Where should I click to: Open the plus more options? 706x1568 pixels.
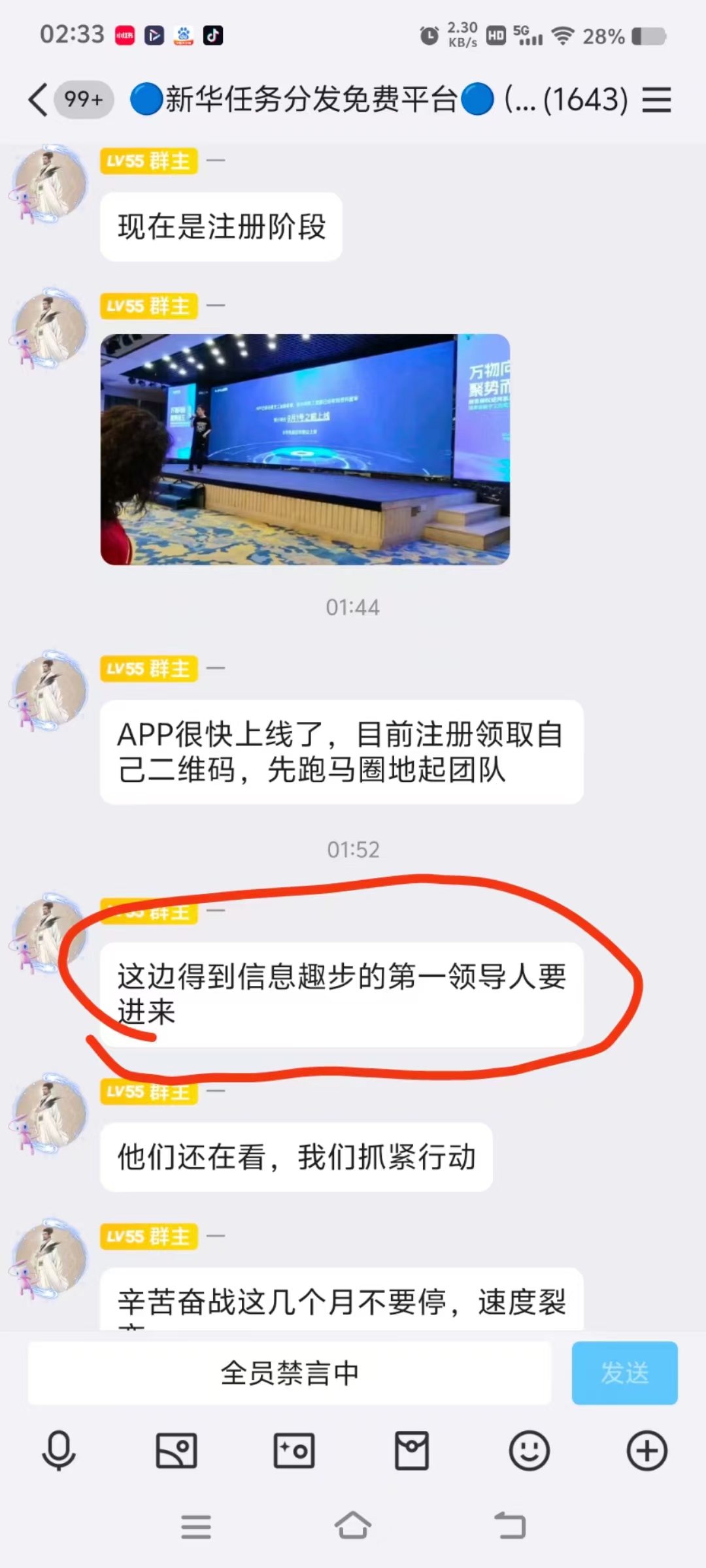[647, 1450]
